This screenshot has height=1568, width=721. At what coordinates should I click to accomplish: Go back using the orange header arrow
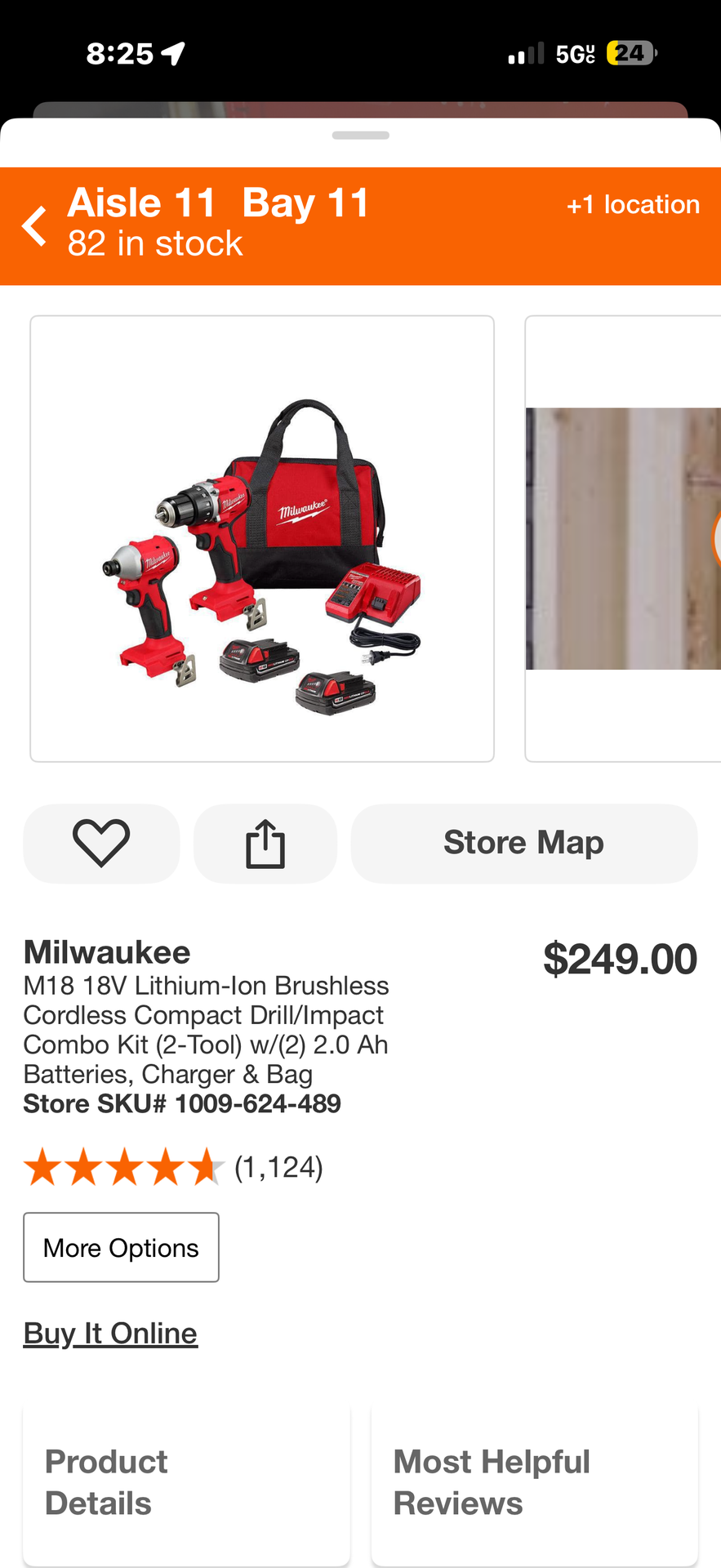pos(35,226)
